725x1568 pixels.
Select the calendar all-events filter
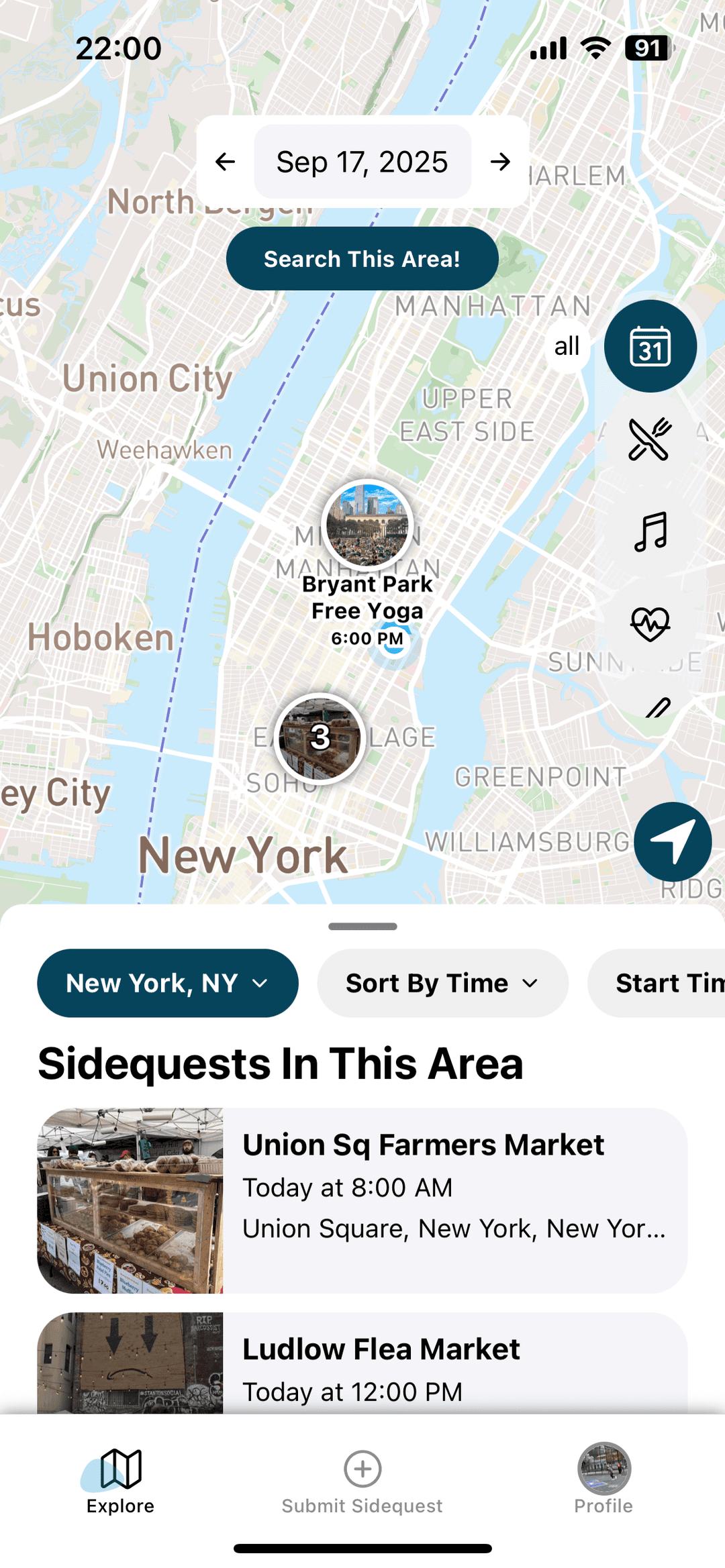650,346
